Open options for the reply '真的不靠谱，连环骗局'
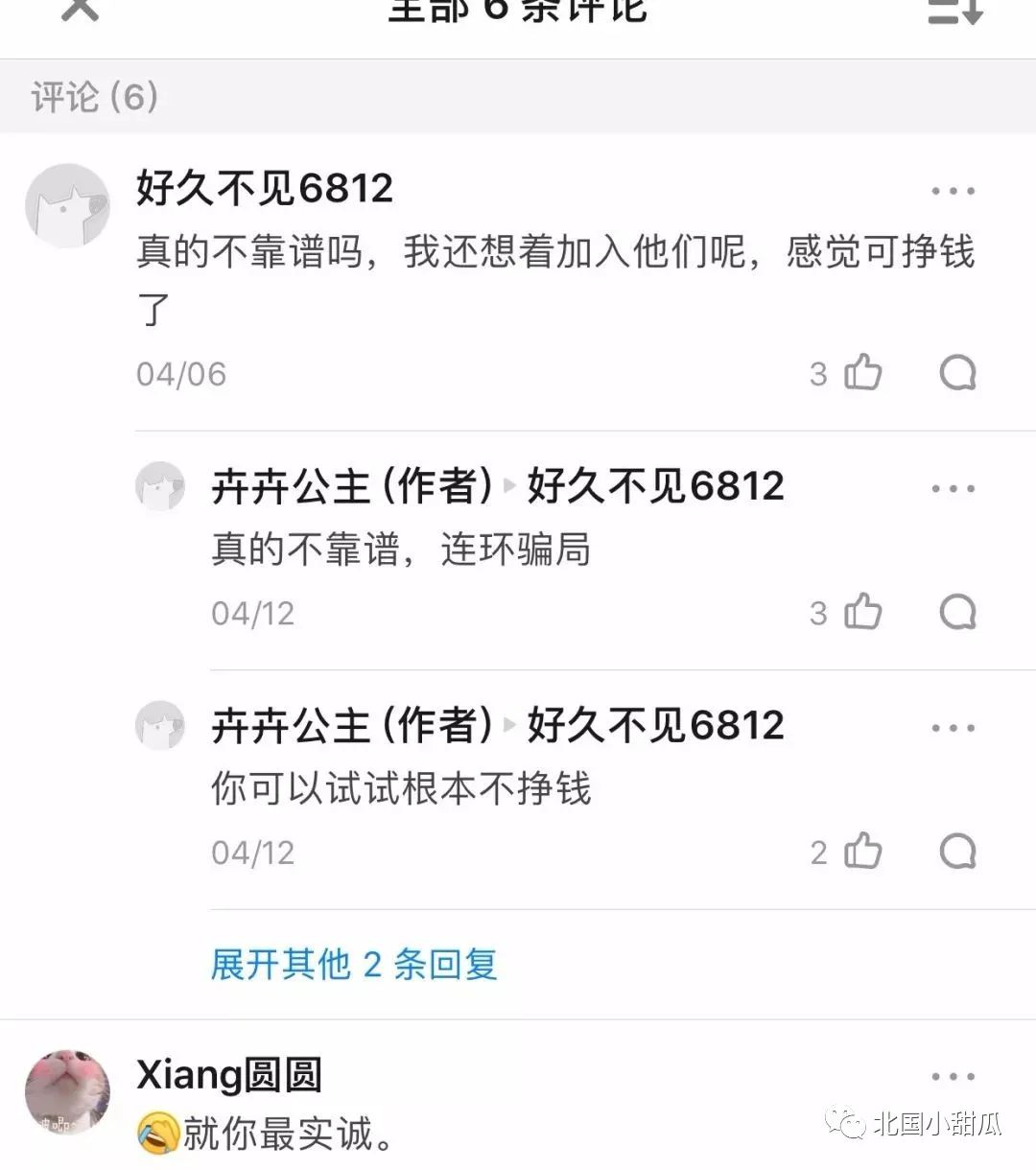Image resolution: width=1036 pixels, height=1170 pixels. [953, 489]
